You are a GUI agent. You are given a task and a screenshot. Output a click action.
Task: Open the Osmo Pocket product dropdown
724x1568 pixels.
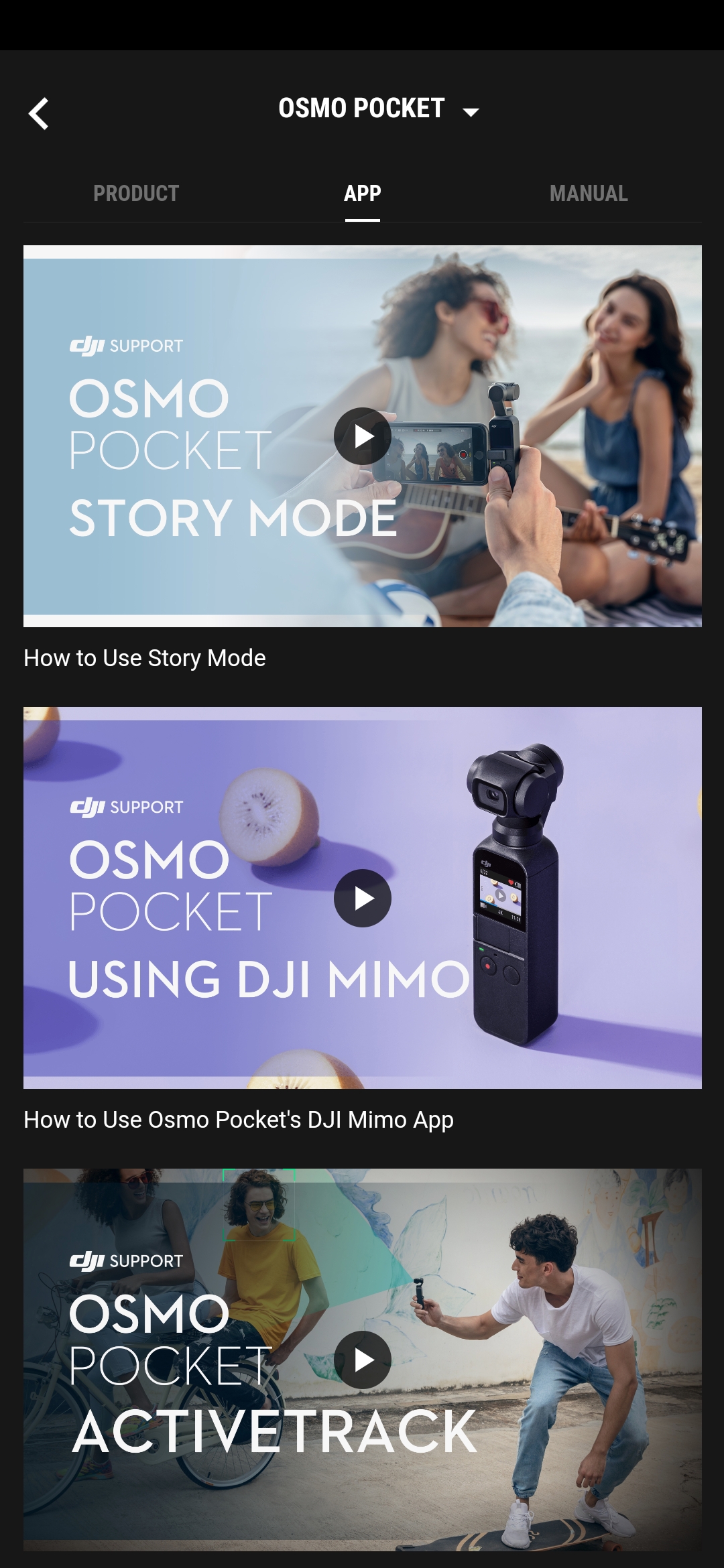pyautogui.click(x=379, y=109)
